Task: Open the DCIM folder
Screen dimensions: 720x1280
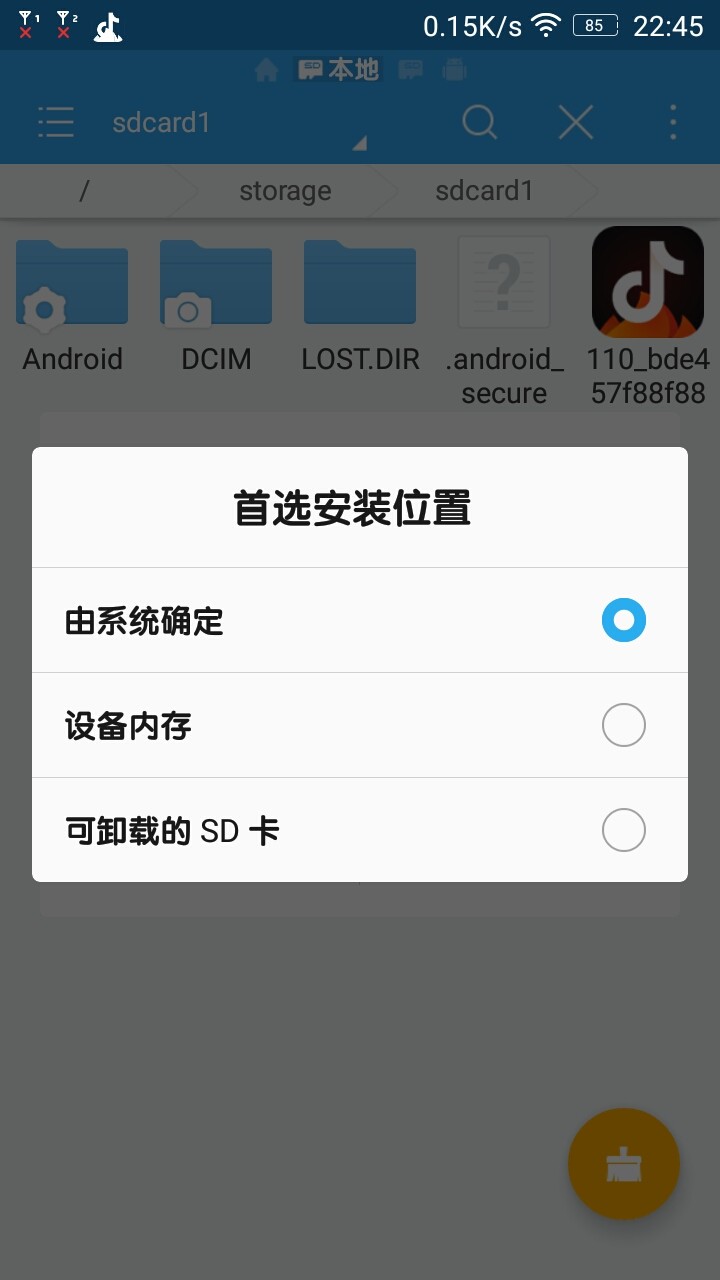Action: click(x=216, y=303)
